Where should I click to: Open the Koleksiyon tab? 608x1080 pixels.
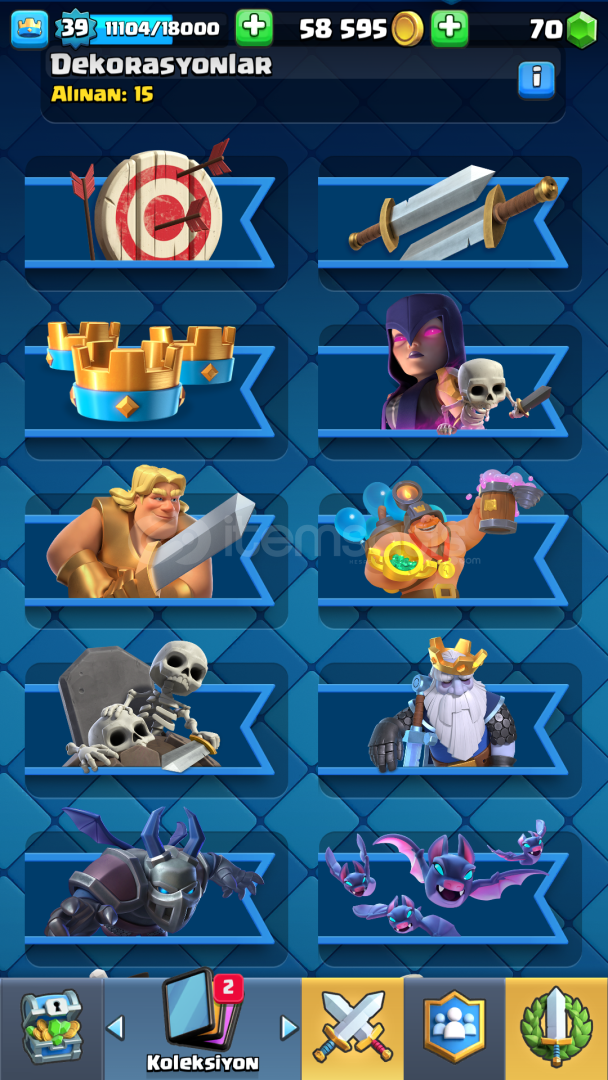(x=202, y=1029)
